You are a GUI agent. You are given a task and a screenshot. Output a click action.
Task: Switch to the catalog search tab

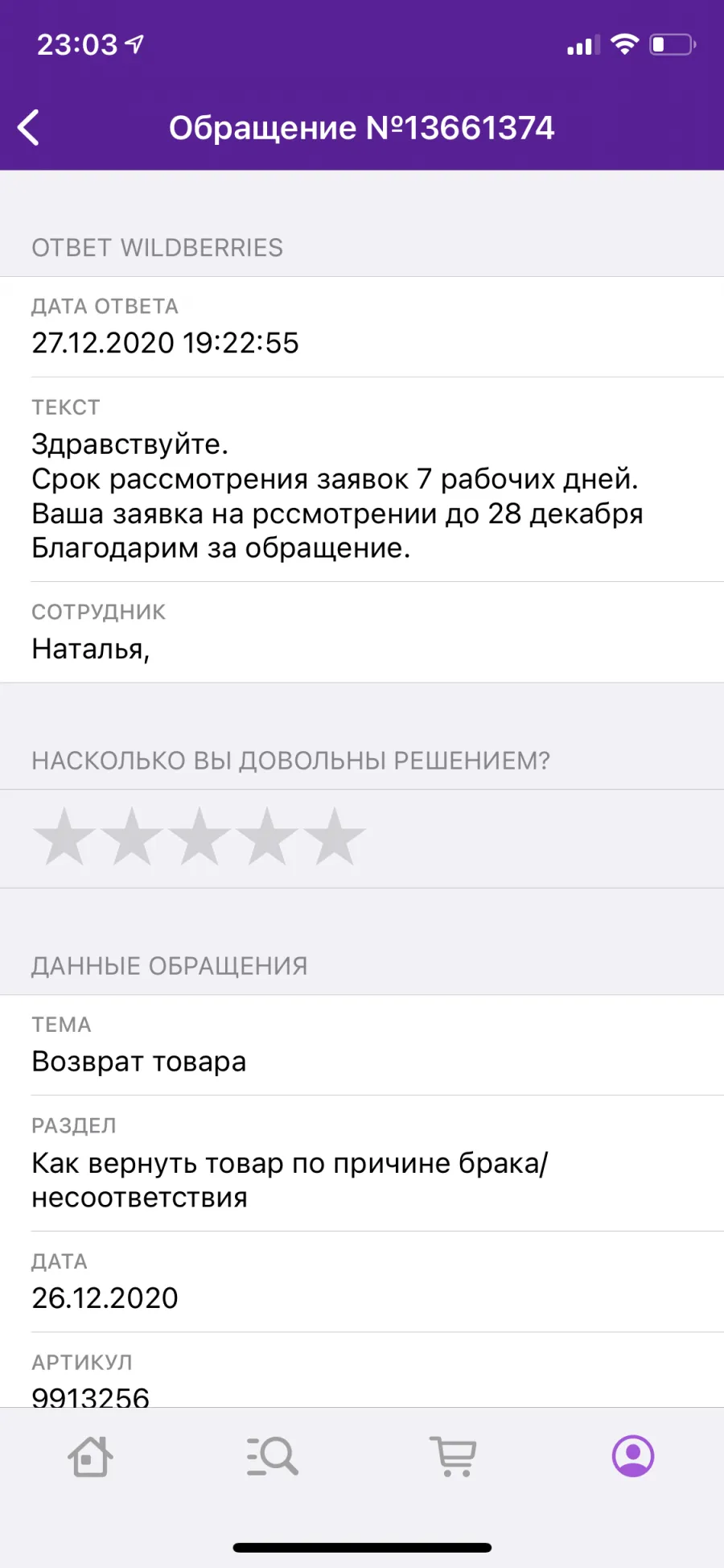click(272, 1456)
